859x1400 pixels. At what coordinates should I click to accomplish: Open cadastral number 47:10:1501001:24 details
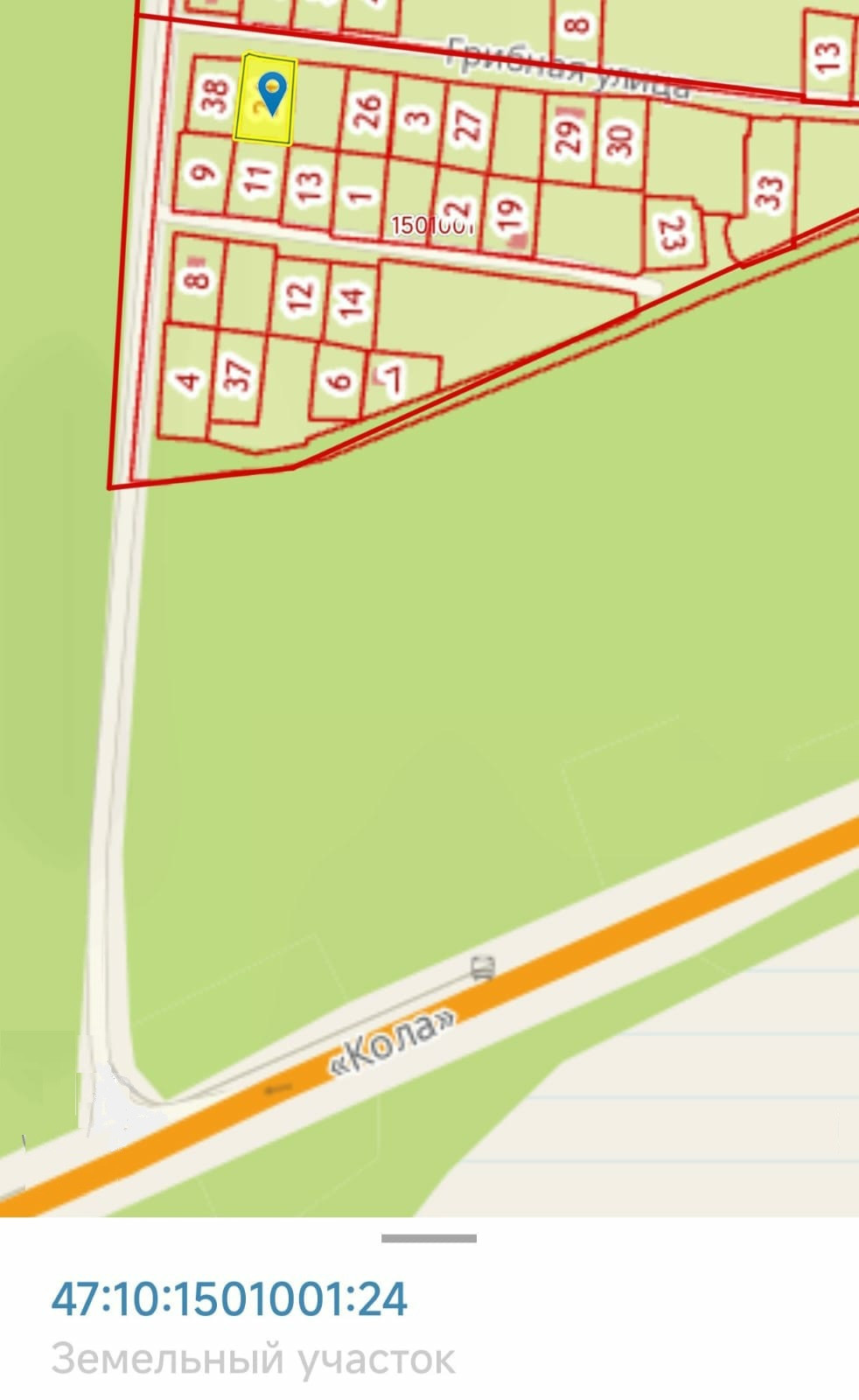[x=229, y=1298]
